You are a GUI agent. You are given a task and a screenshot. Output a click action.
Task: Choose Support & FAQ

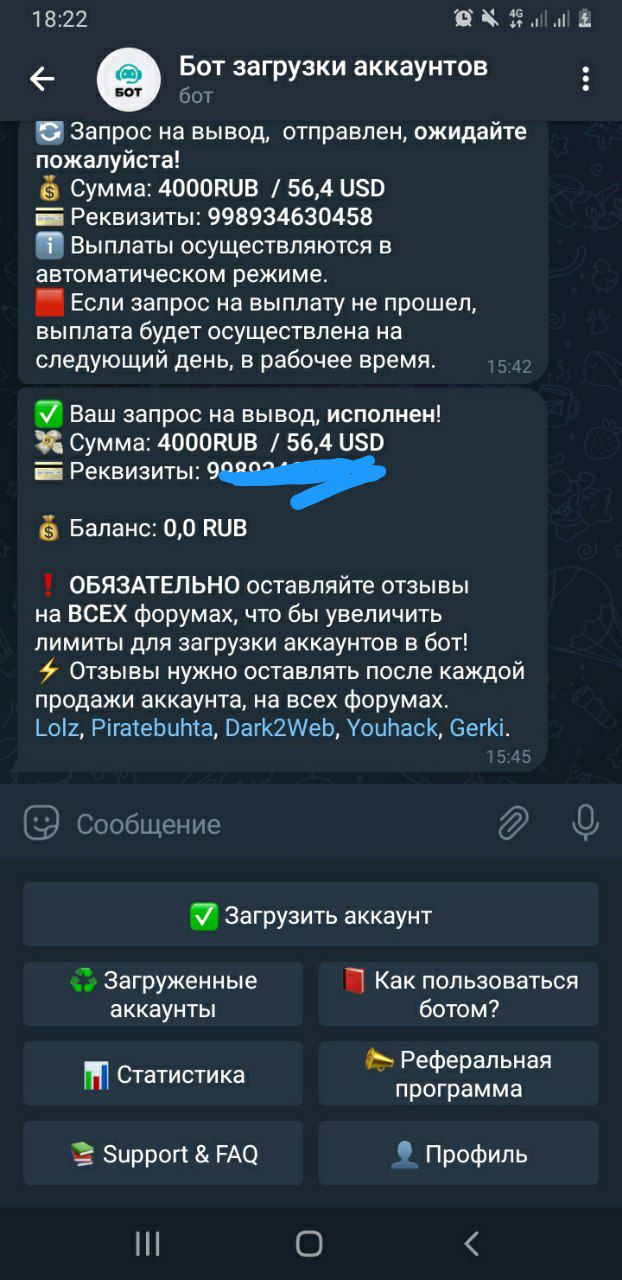(x=163, y=1154)
